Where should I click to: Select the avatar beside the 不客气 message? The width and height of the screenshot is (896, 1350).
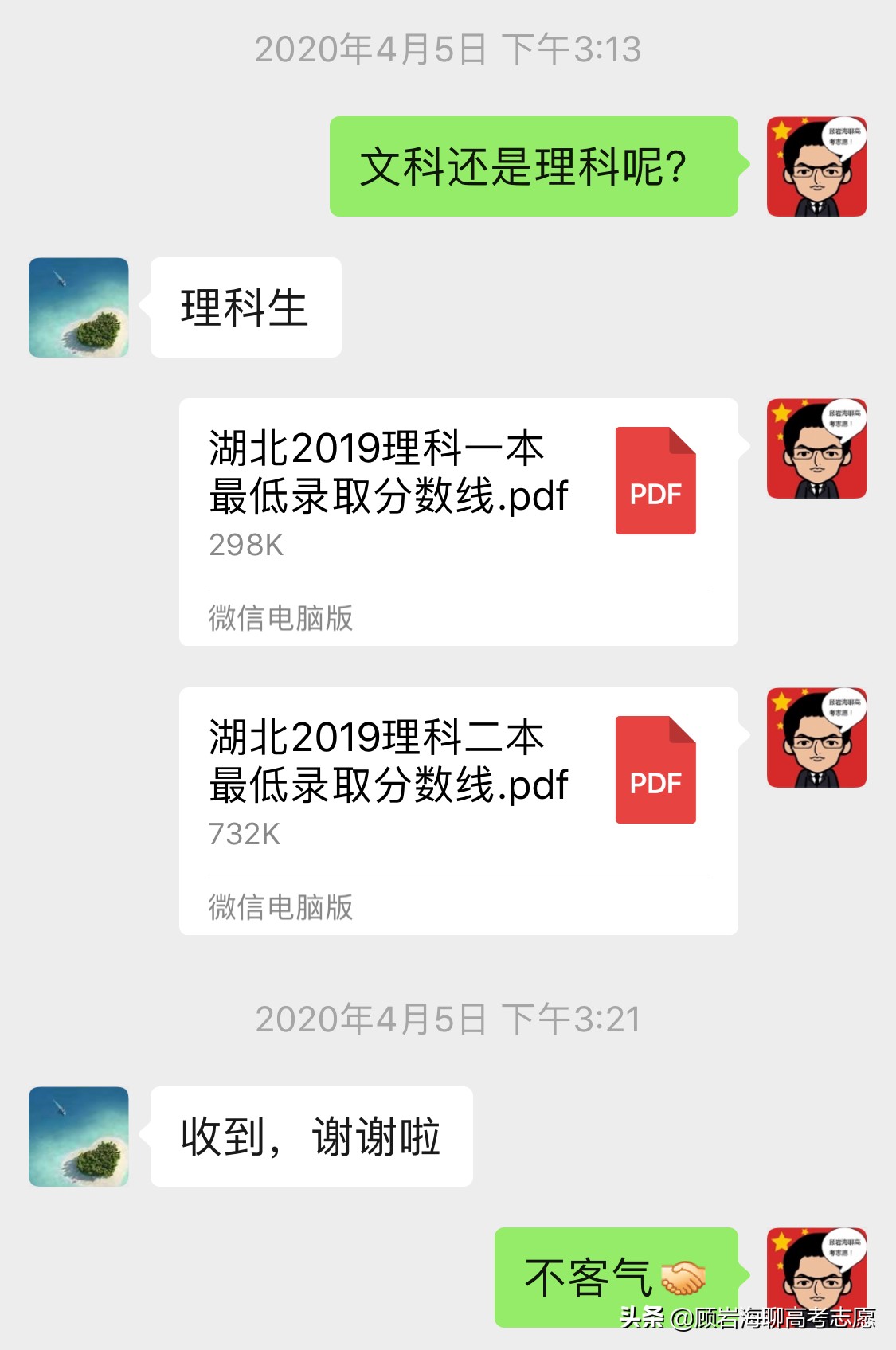814,1275
